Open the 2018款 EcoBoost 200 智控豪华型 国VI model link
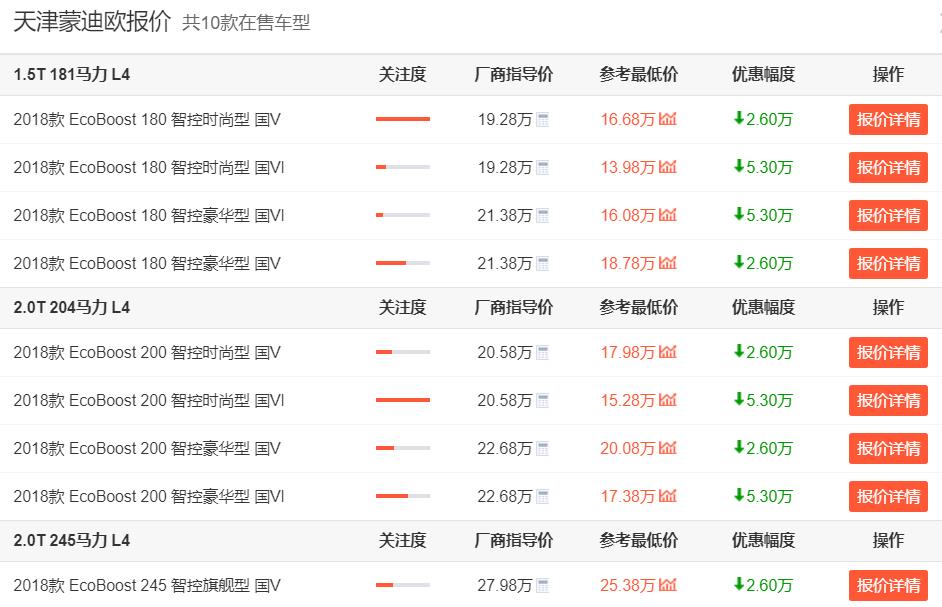 pyautogui.click(x=149, y=496)
